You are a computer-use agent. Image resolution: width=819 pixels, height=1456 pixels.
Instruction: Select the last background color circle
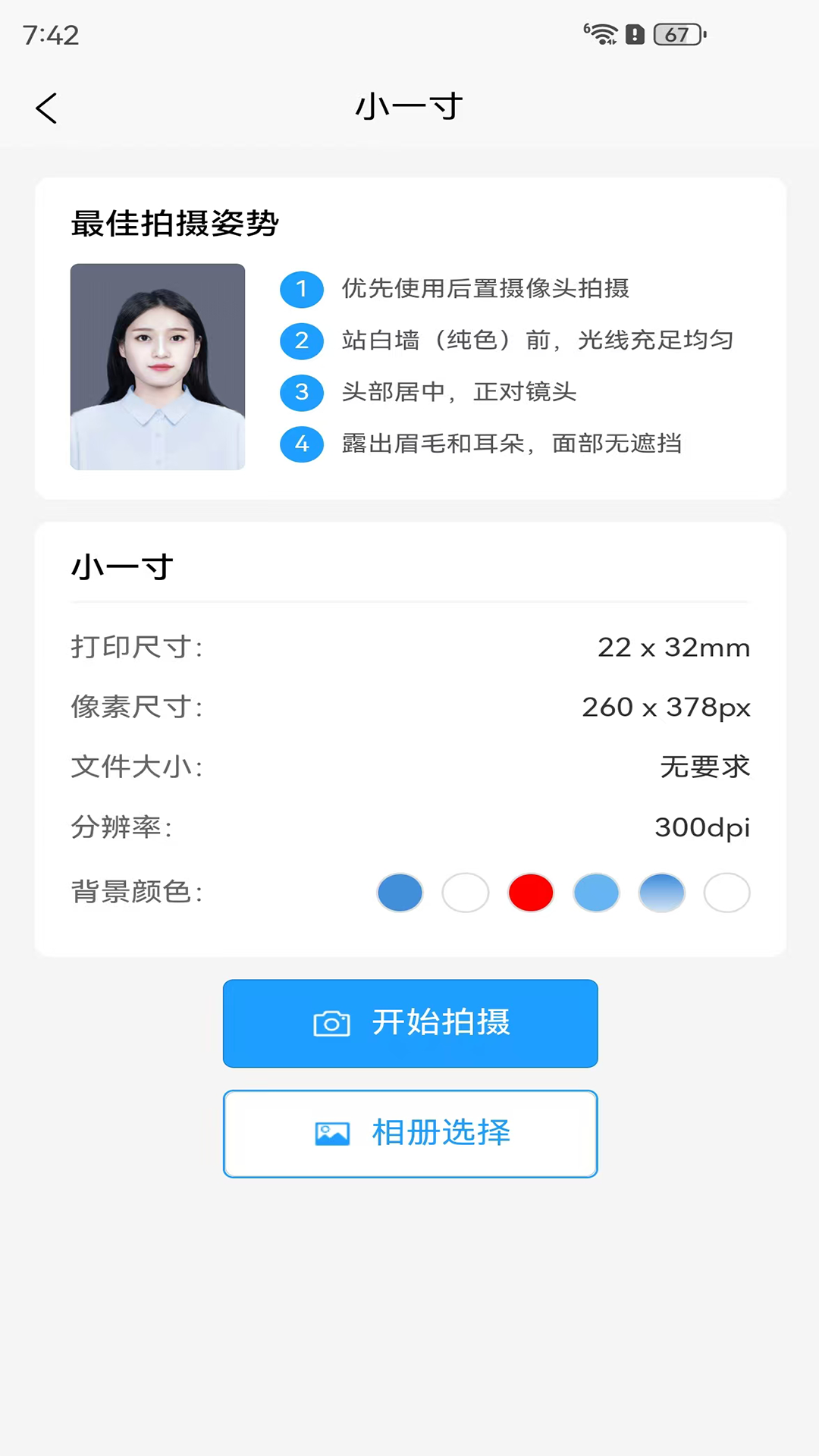[x=726, y=893]
